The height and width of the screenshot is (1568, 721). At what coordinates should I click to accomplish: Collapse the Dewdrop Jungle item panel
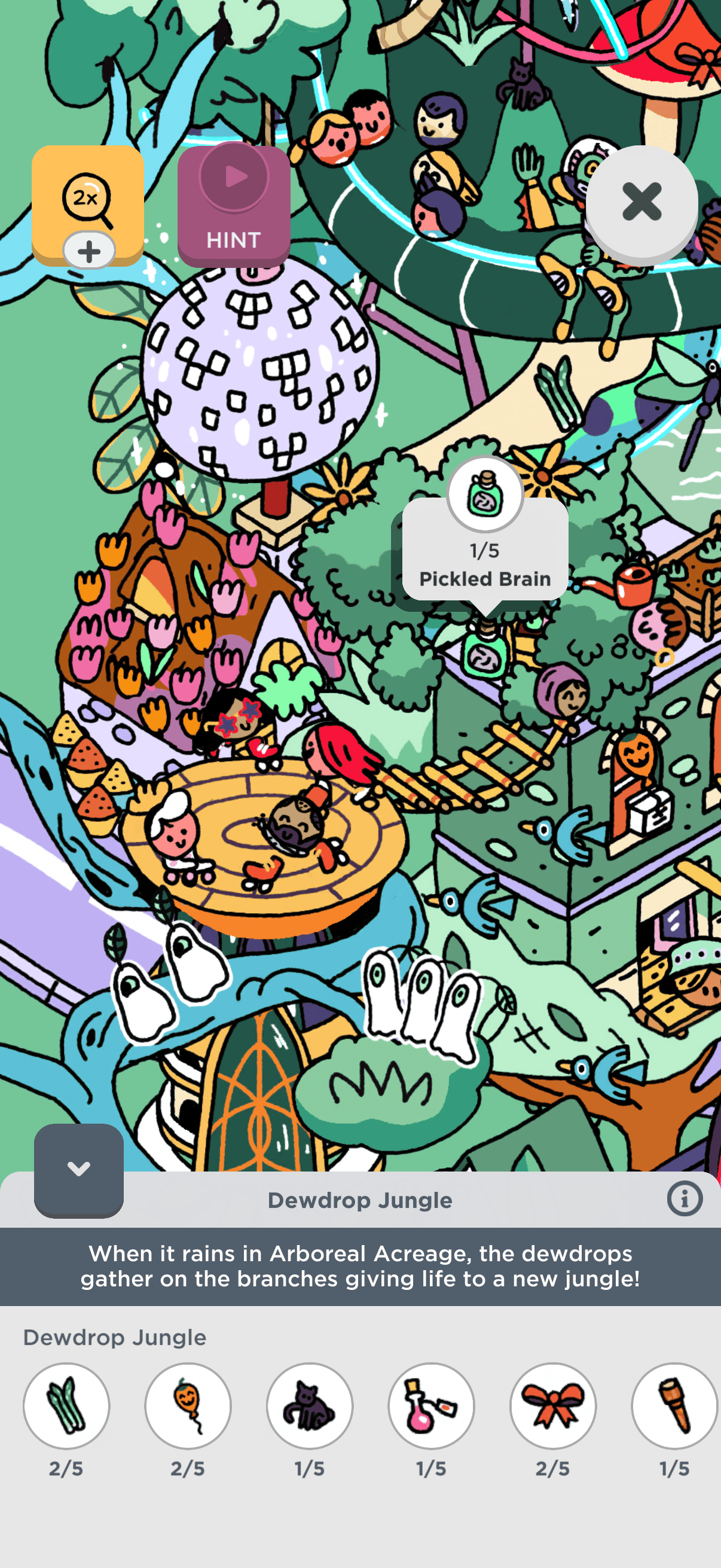pos(79,1169)
